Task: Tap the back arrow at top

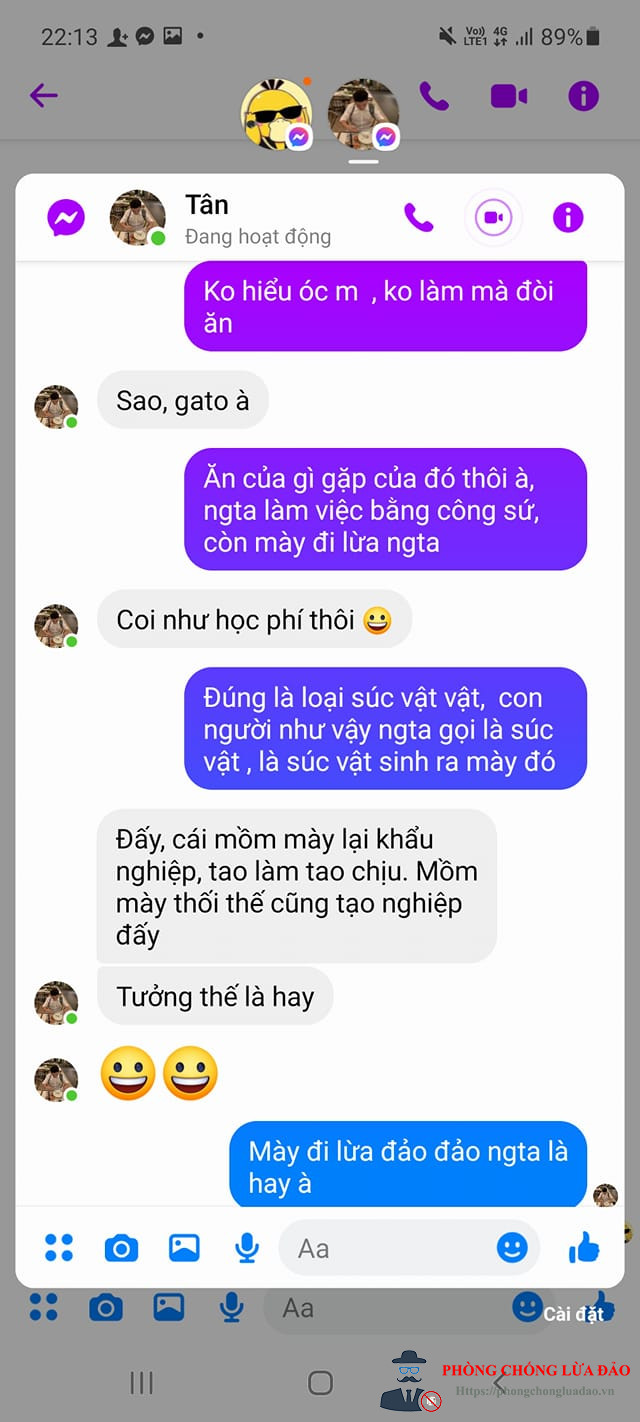Action: click(x=44, y=96)
